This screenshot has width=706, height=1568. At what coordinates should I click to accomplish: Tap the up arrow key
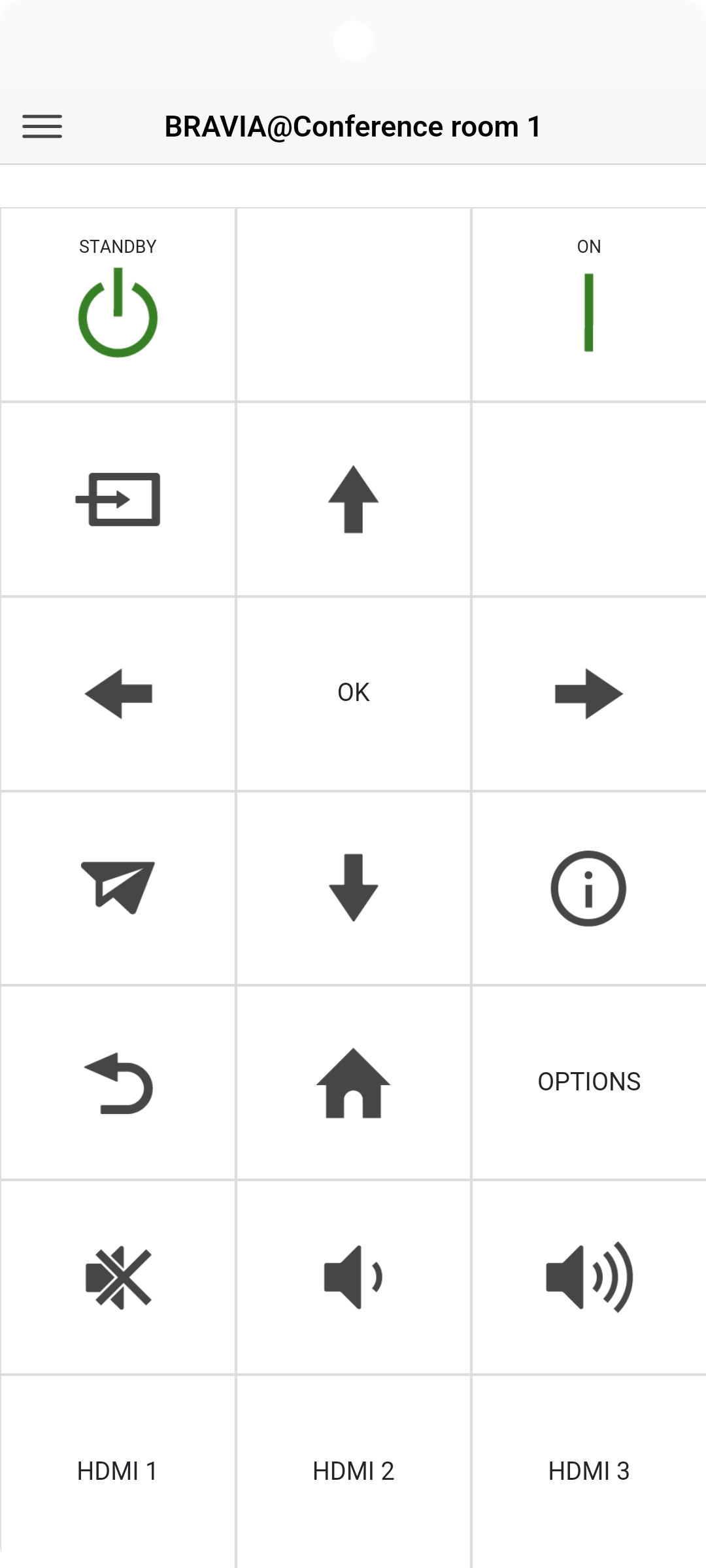(x=353, y=499)
